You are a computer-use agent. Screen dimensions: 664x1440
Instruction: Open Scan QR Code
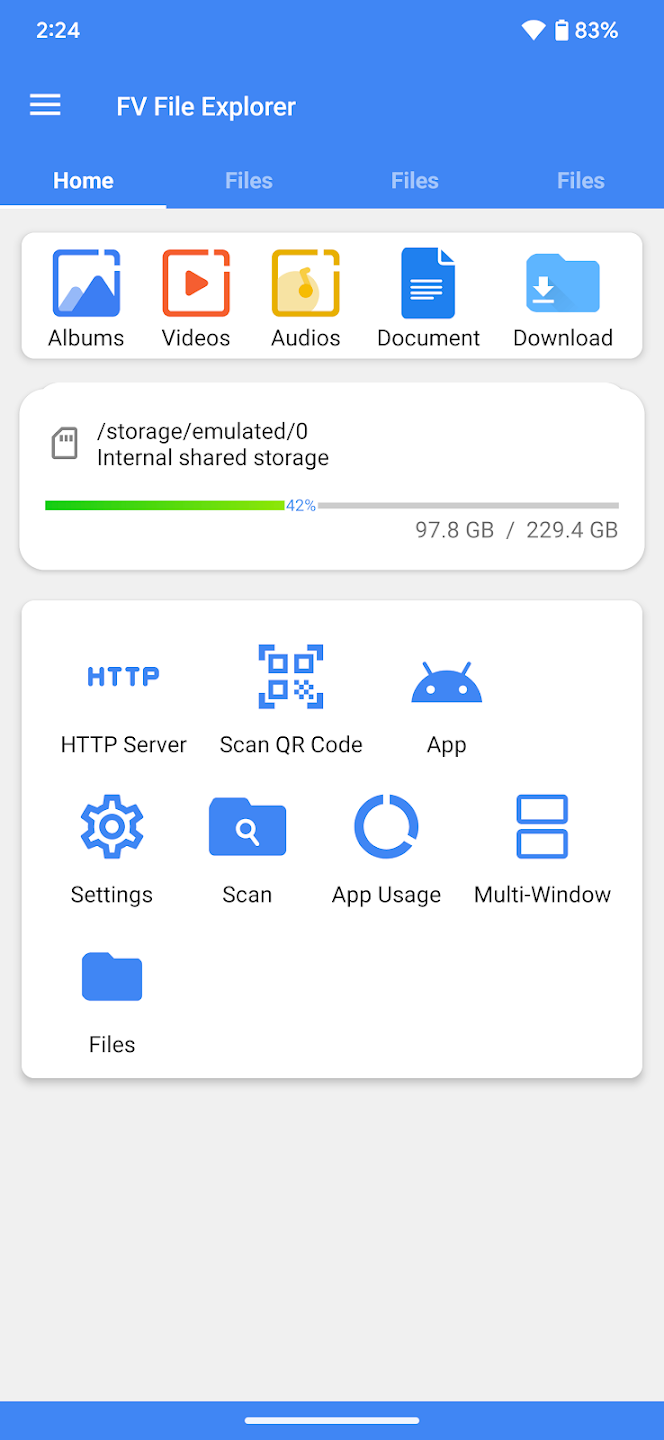[x=291, y=698]
